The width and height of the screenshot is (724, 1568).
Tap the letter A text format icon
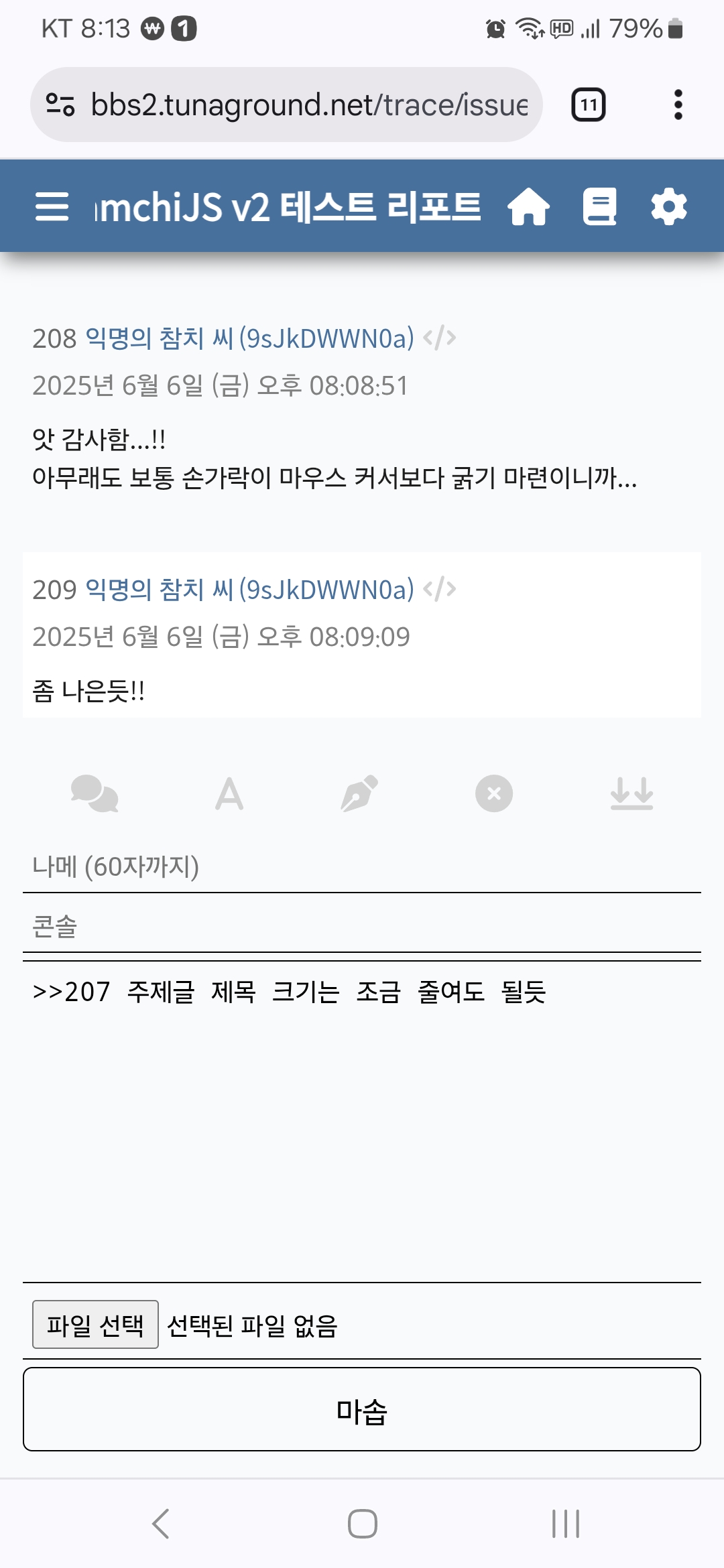[x=229, y=794]
